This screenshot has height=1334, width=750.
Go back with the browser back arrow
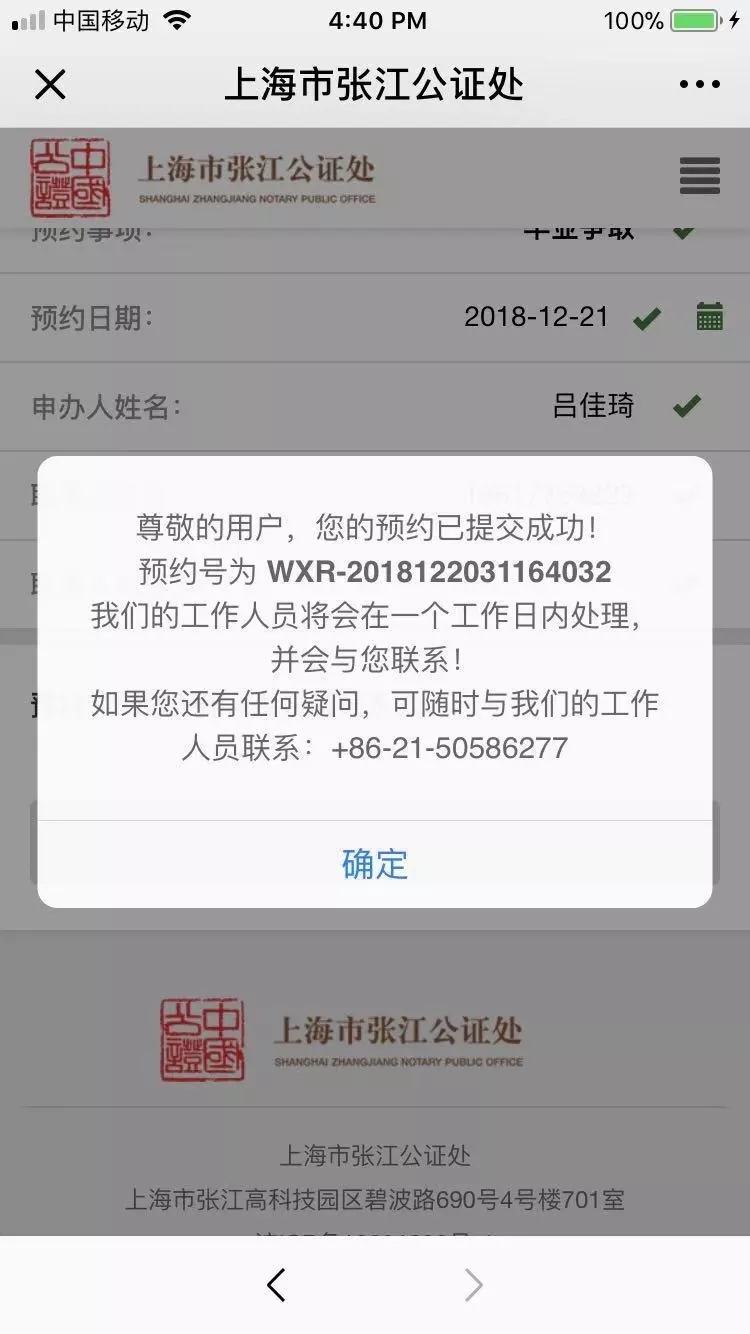277,1285
